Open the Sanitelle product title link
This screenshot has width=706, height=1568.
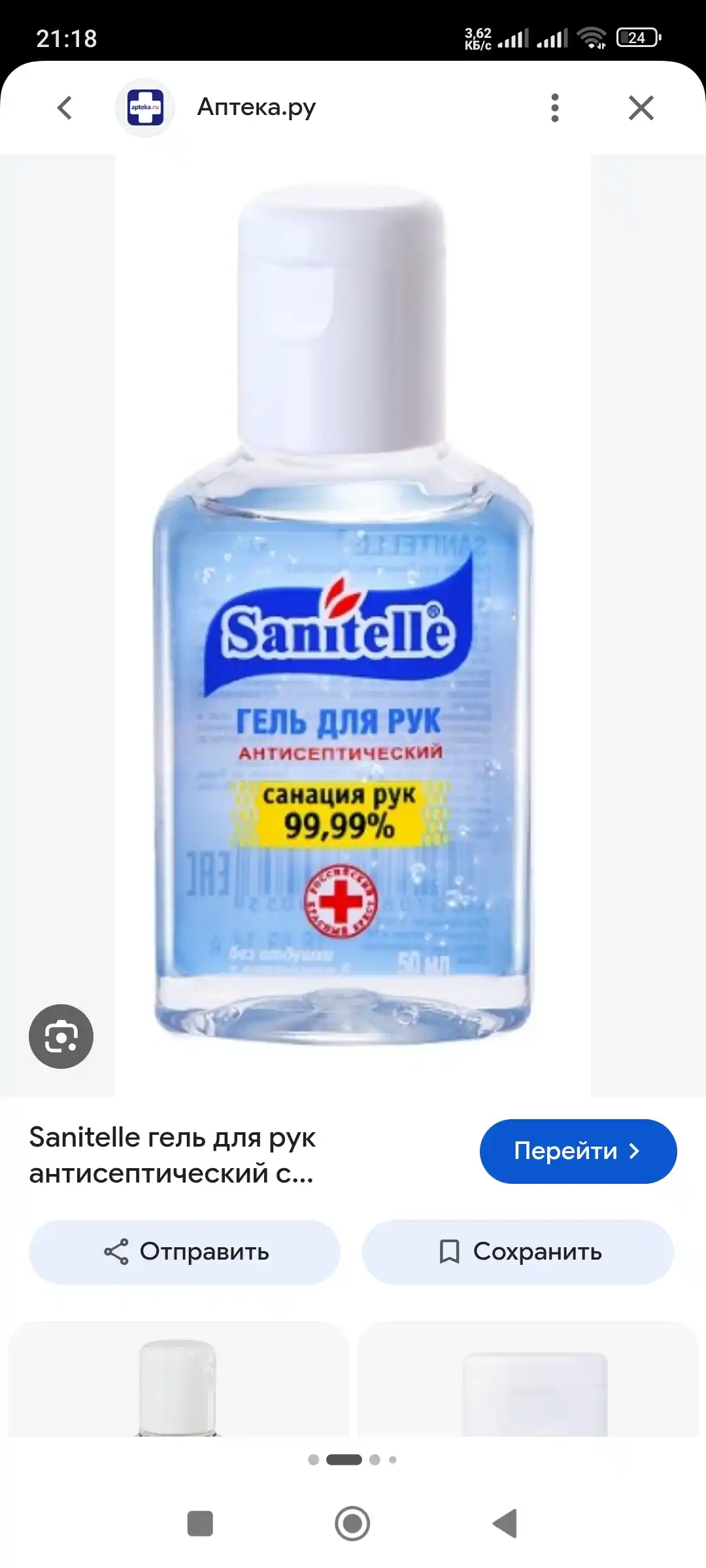click(x=173, y=1155)
